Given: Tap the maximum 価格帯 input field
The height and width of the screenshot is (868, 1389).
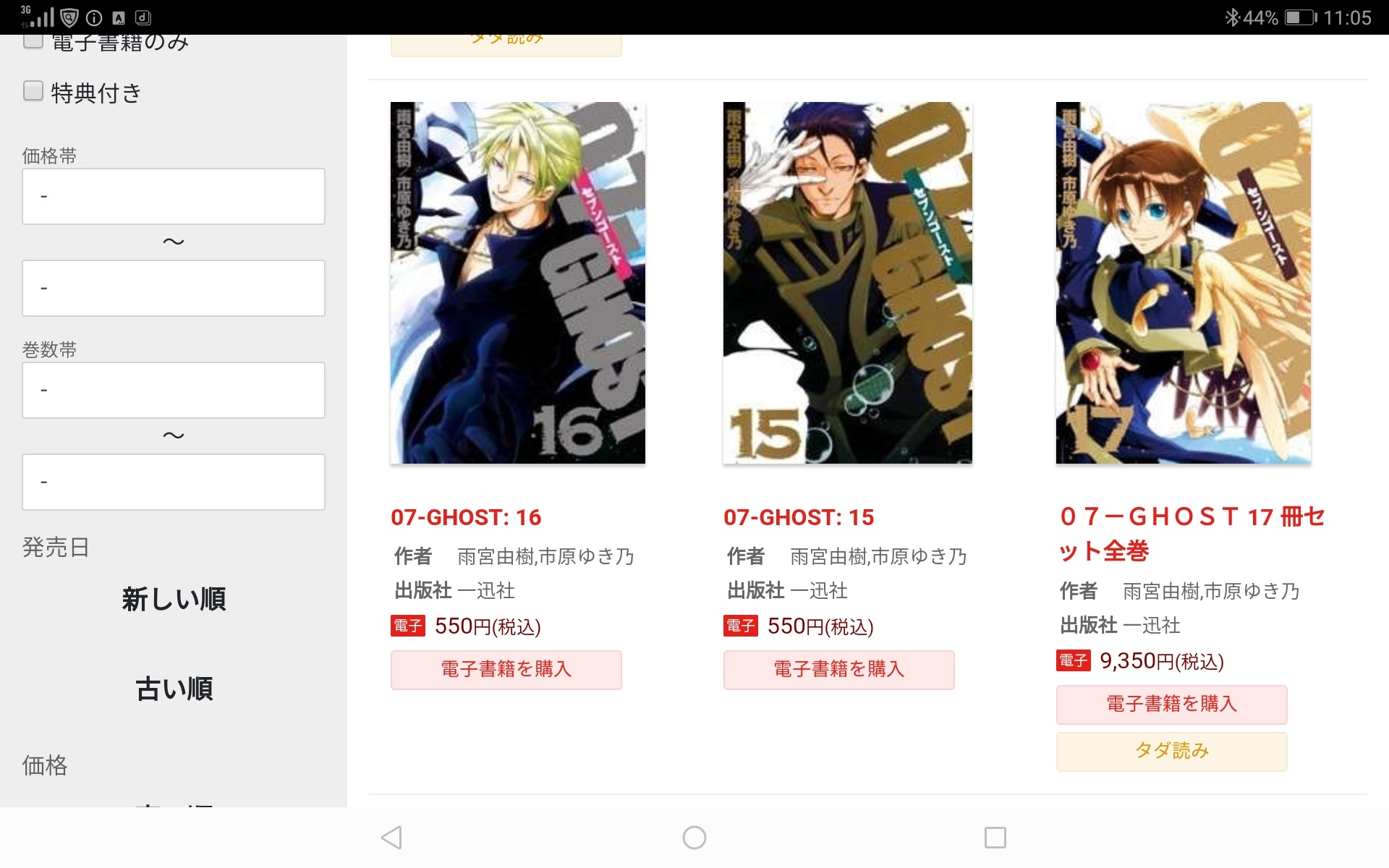Looking at the screenshot, I should [174, 288].
